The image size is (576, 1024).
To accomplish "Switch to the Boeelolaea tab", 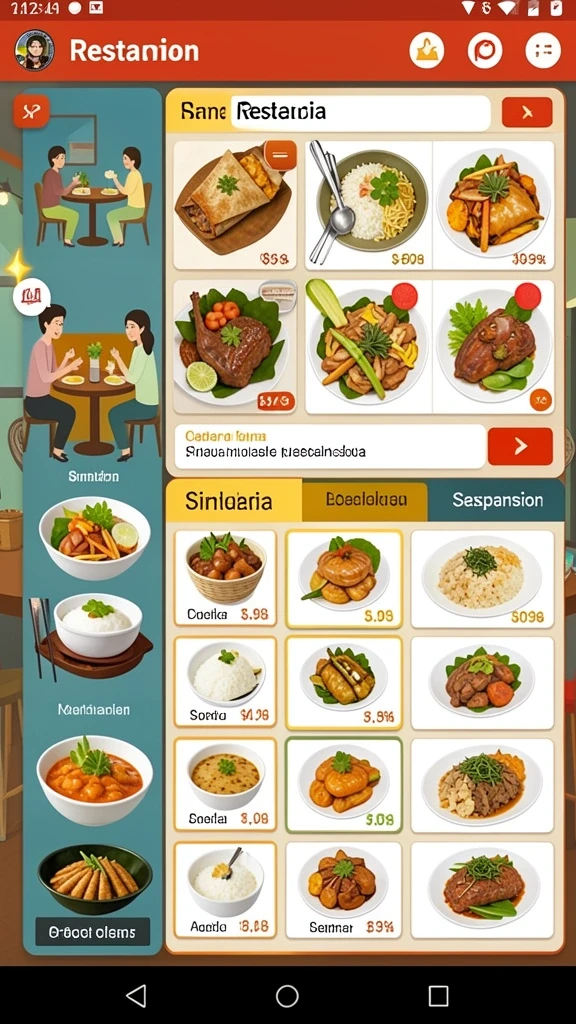I will coord(365,501).
